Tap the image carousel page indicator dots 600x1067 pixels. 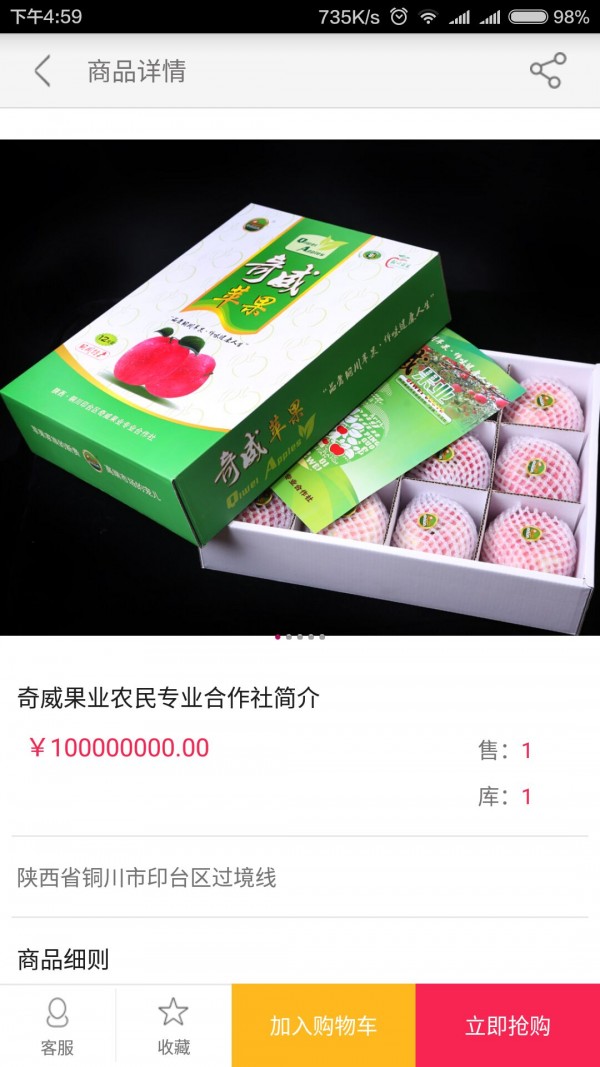(x=300, y=636)
